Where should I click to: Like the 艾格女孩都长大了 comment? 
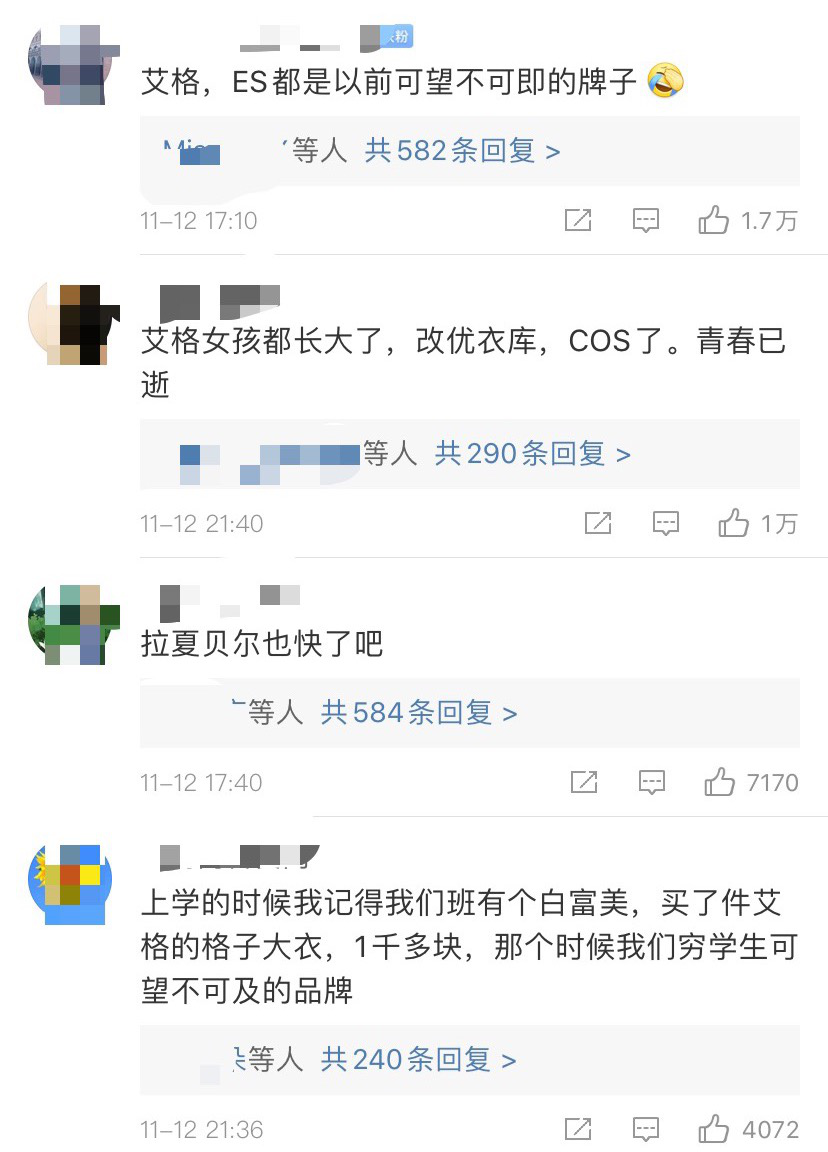click(x=733, y=523)
